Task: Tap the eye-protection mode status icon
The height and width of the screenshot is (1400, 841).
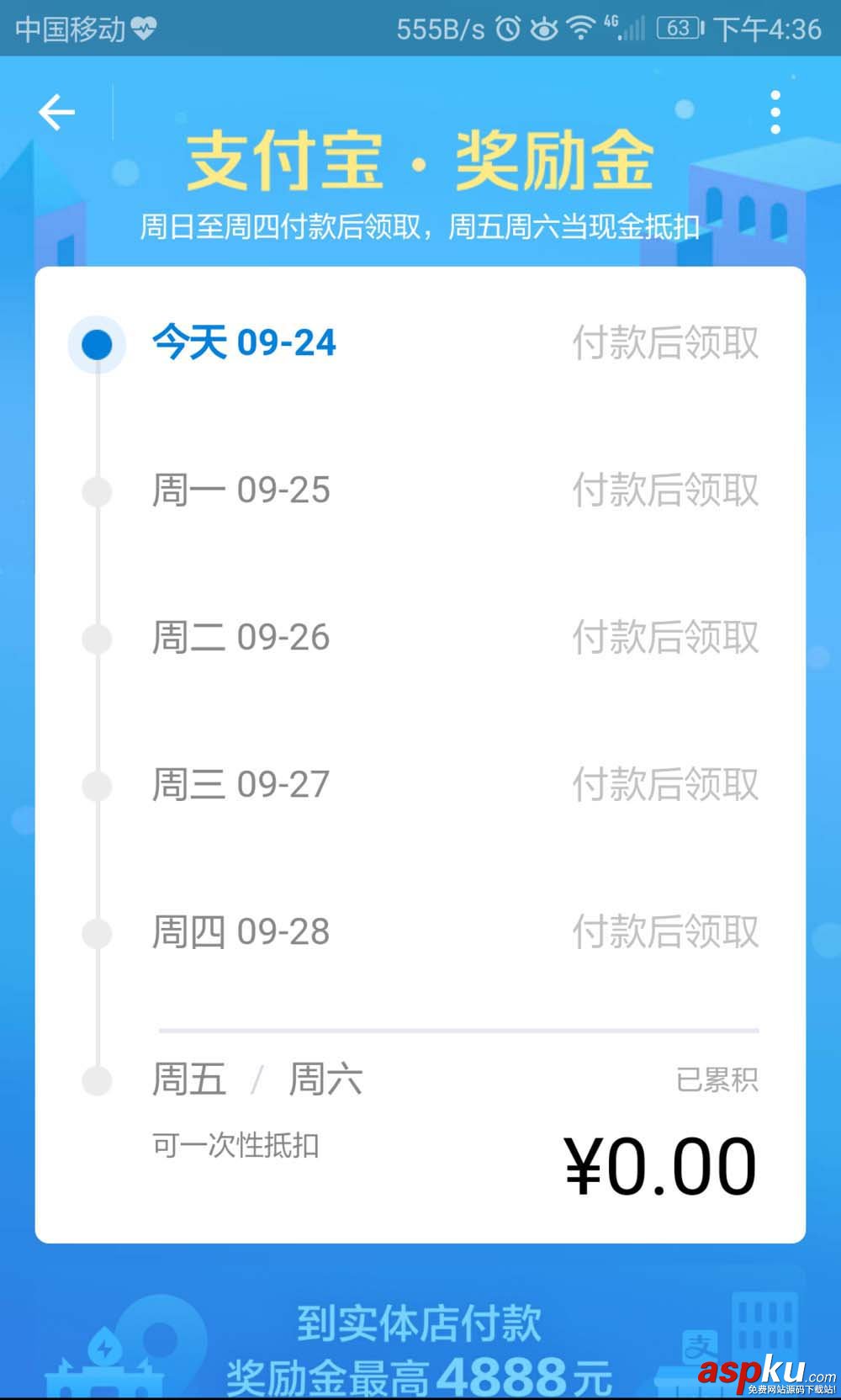Action: click(x=544, y=28)
